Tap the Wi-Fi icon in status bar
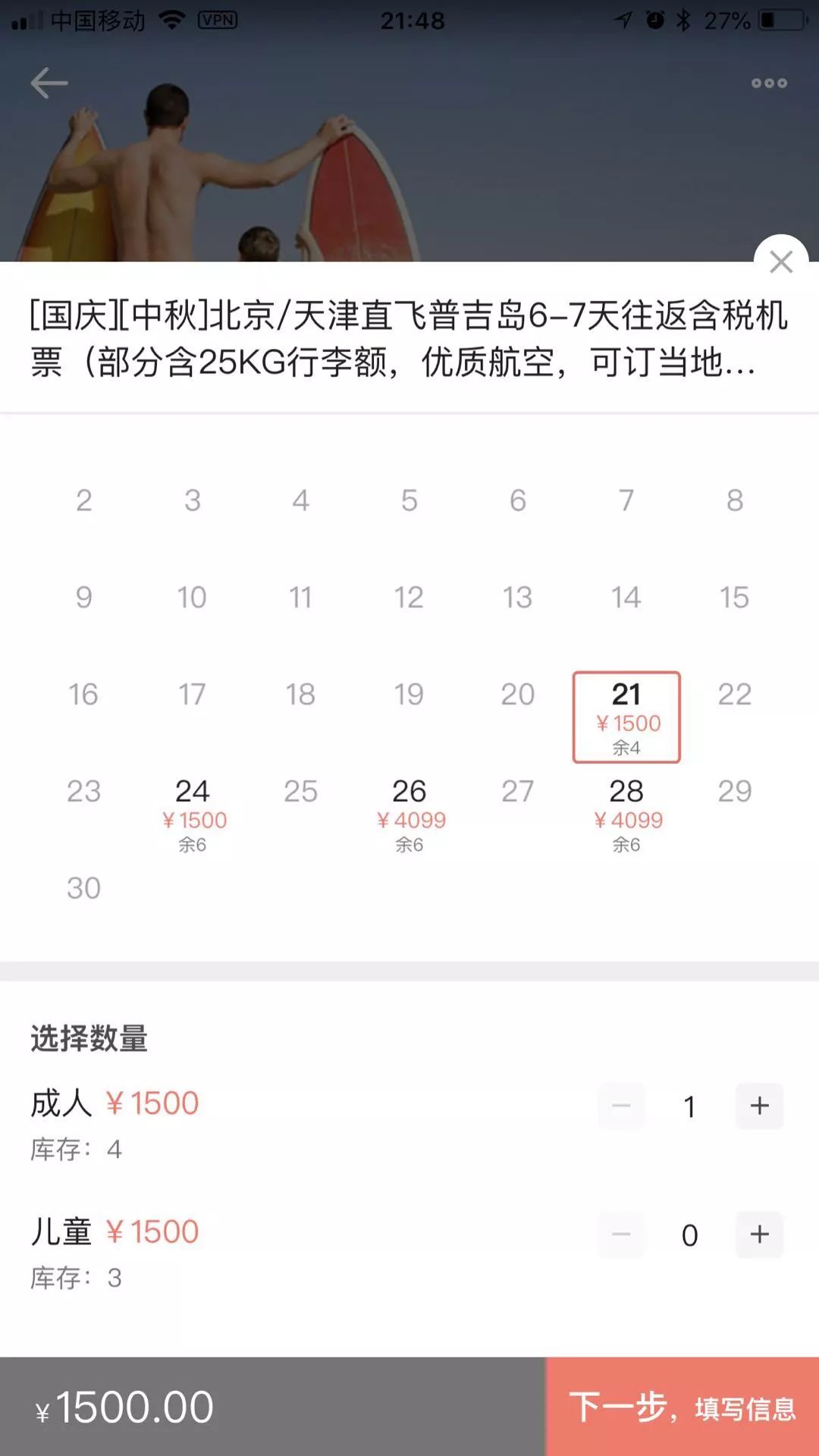The width and height of the screenshot is (819, 1456). (172, 22)
